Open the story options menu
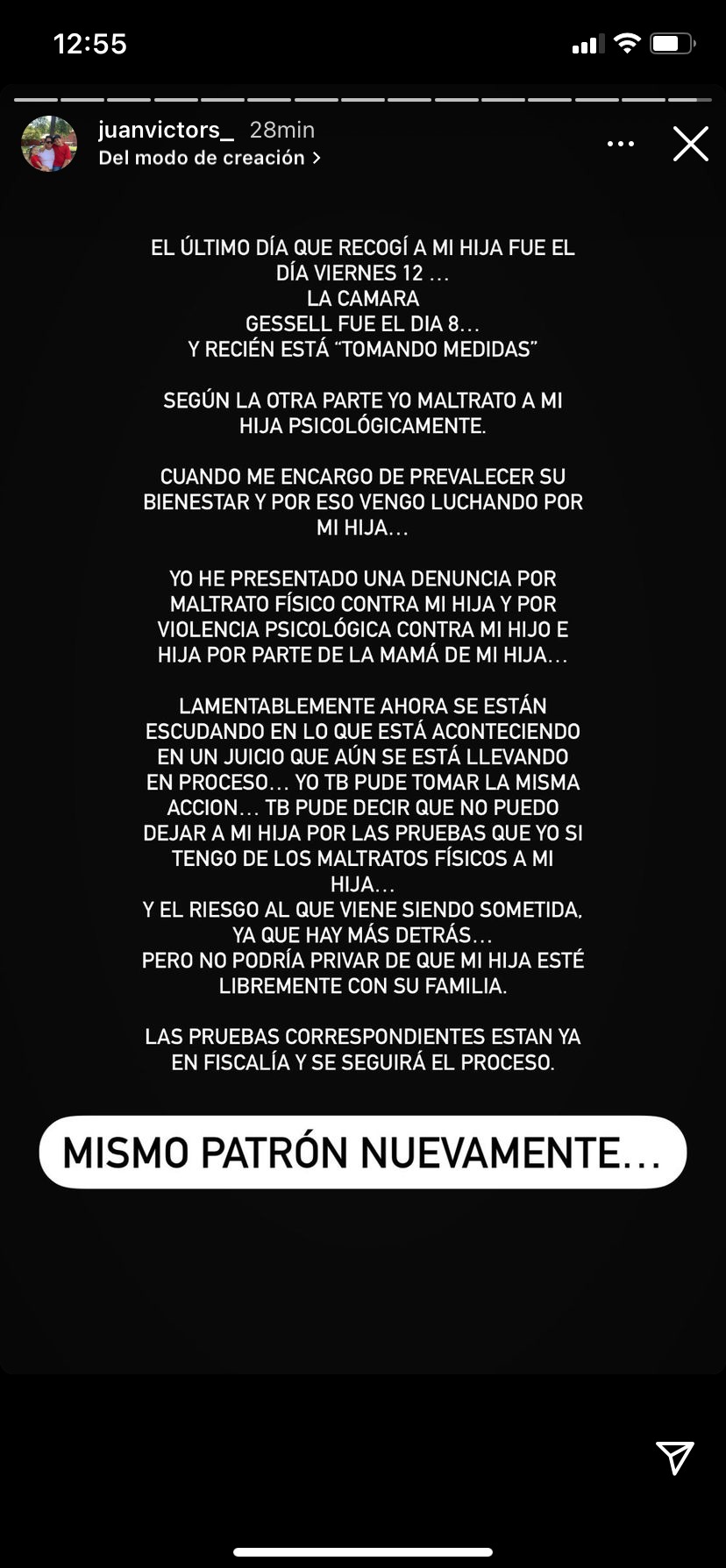This screenshot has width=726, height=1568. [620, 144]
